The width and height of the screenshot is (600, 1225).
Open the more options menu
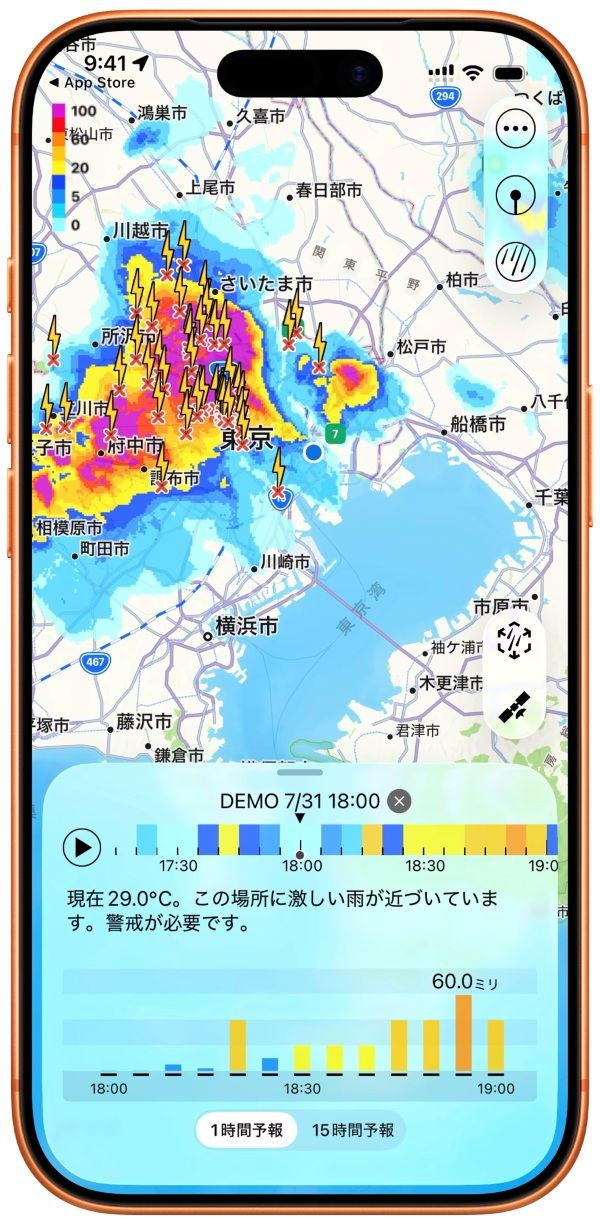pyautogui.click(x=515, y=129)
